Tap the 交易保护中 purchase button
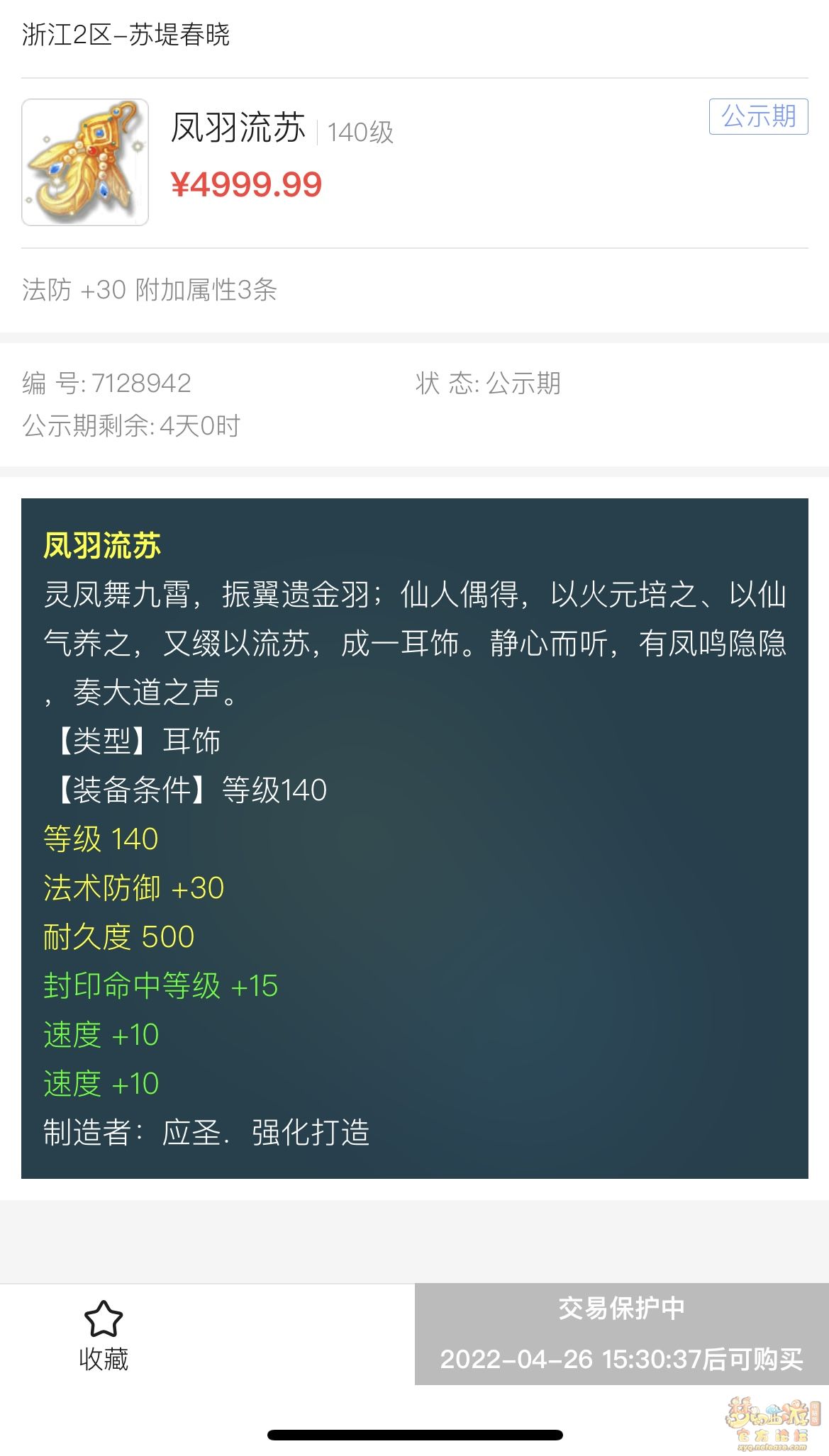Viewport: 829px width, 1456px height. (x=621, y=1333)
